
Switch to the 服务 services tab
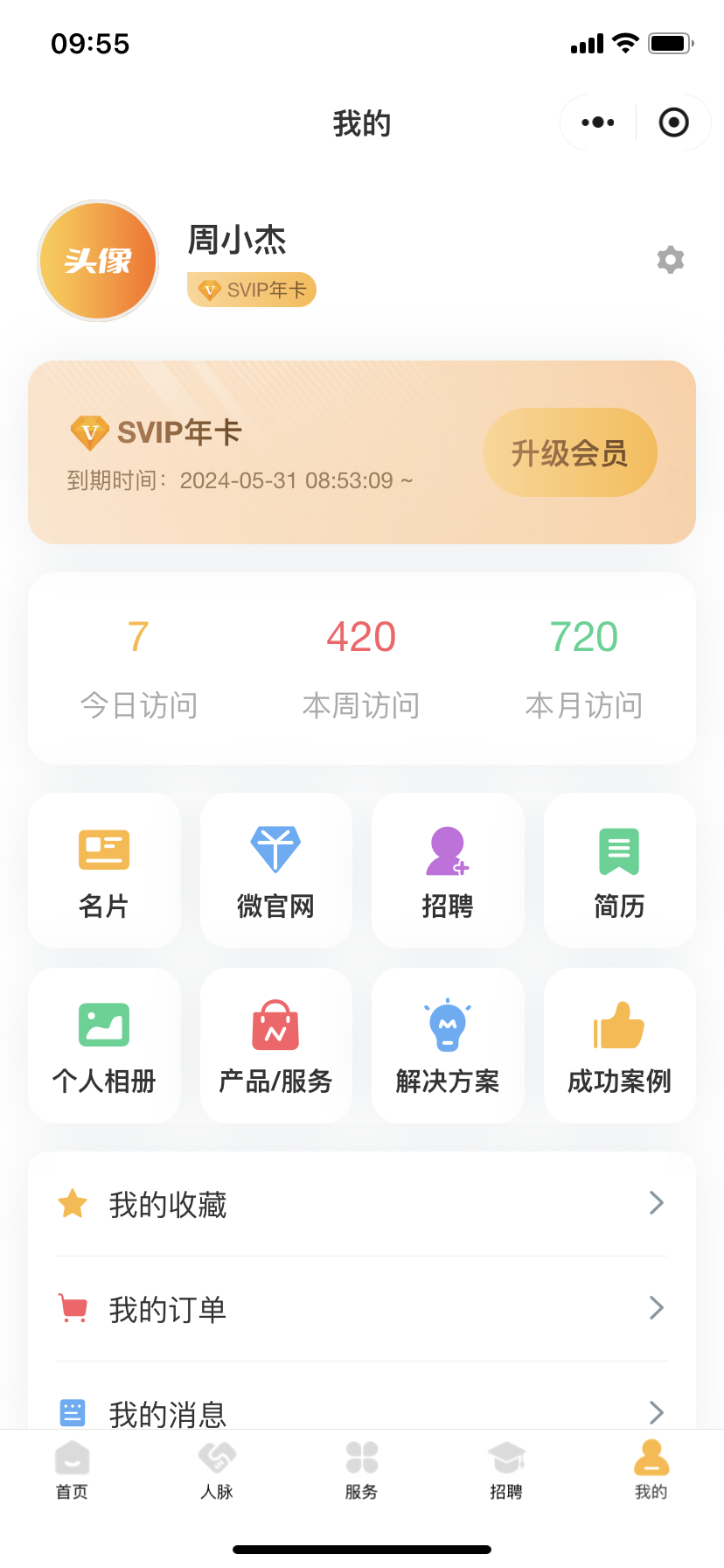tap(361, 1470)
